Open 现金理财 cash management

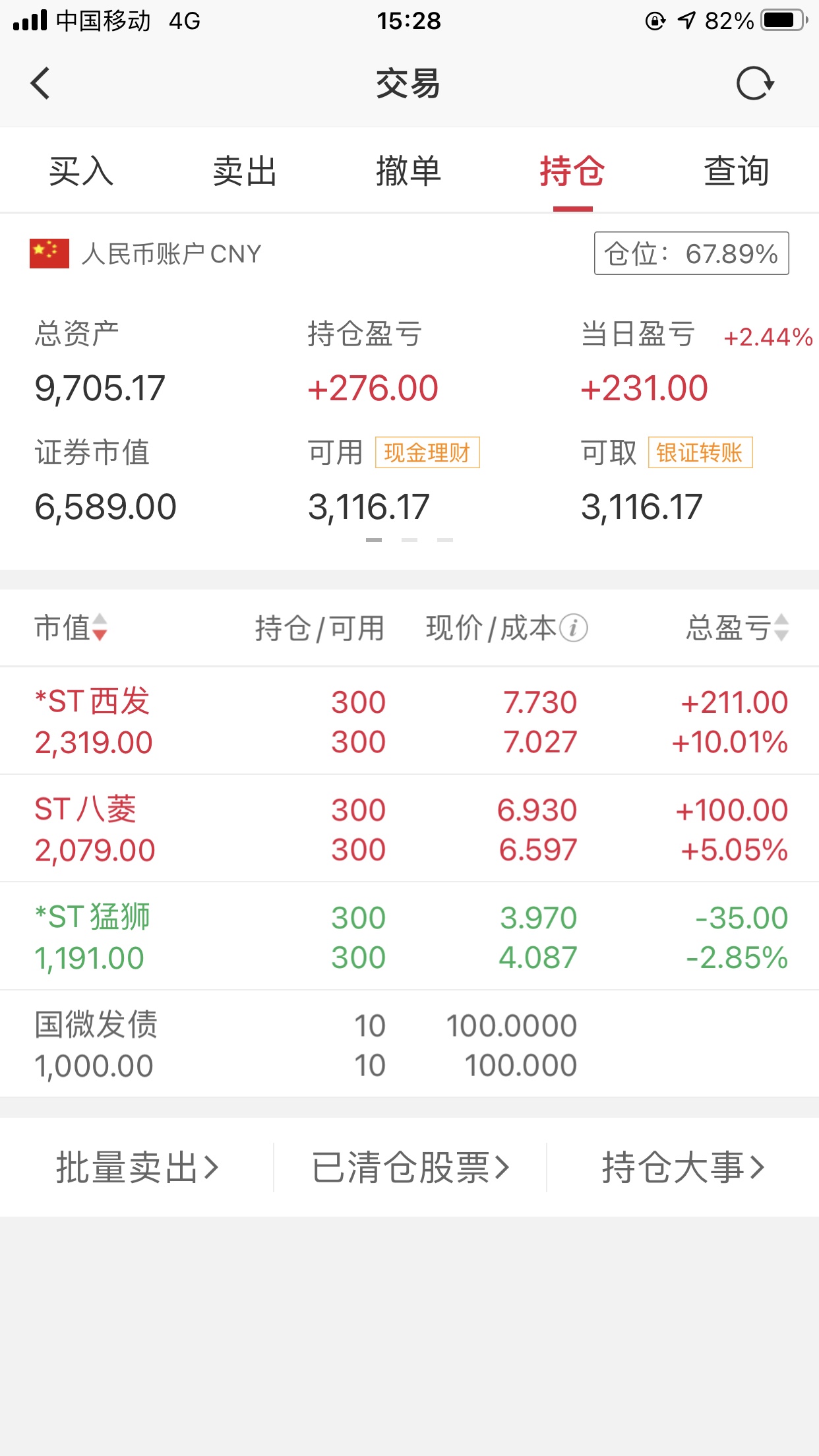coord(427,453)
